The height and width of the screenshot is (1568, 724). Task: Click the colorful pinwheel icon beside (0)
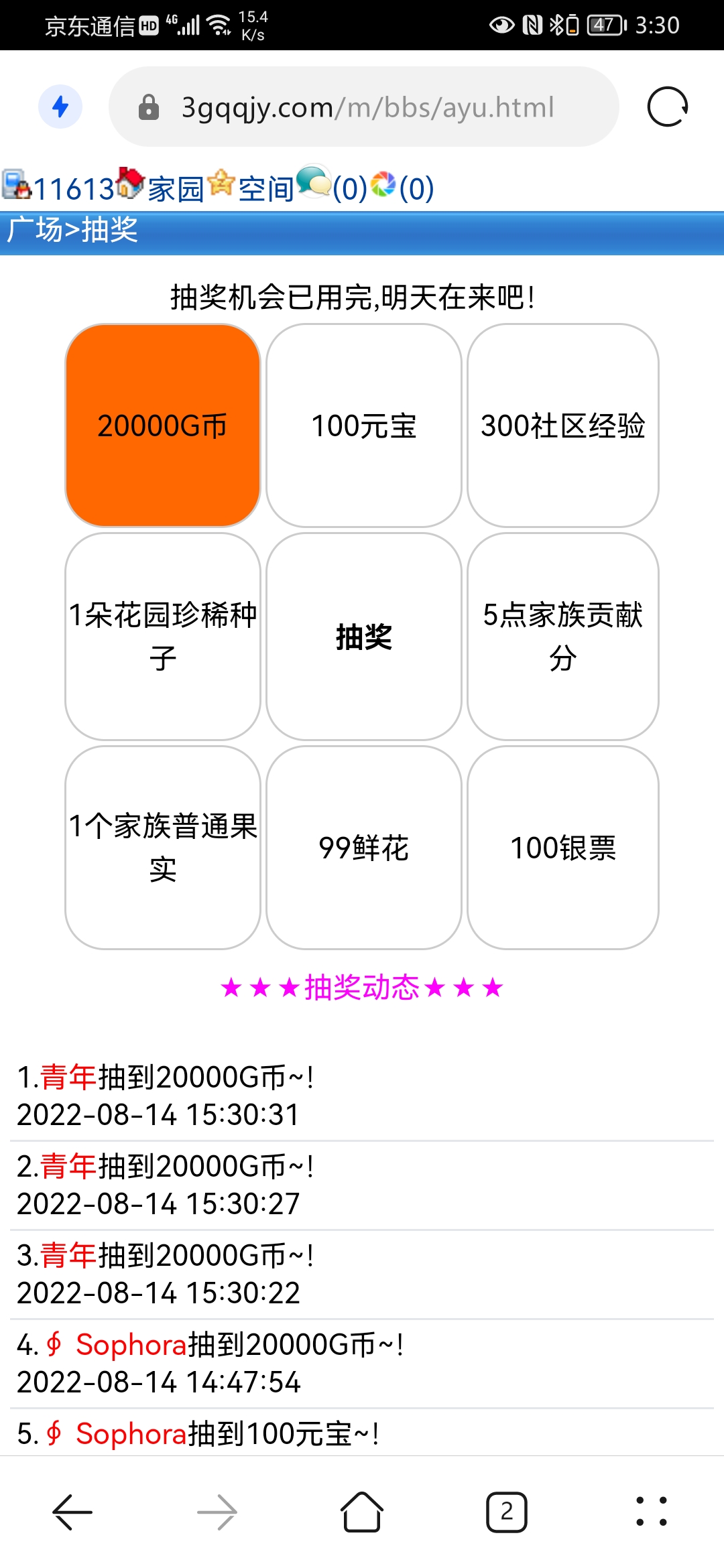coord(384,187)
